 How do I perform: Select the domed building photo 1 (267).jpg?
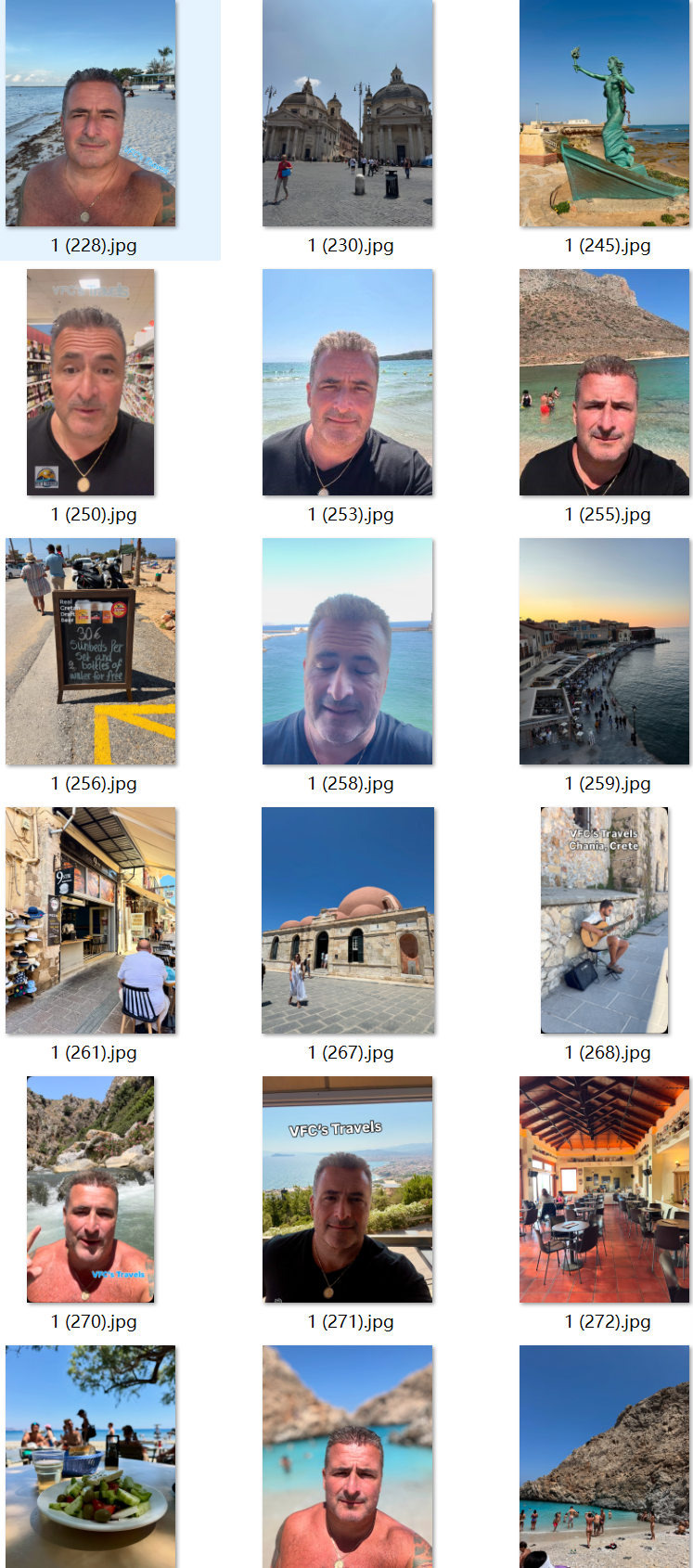348,920
